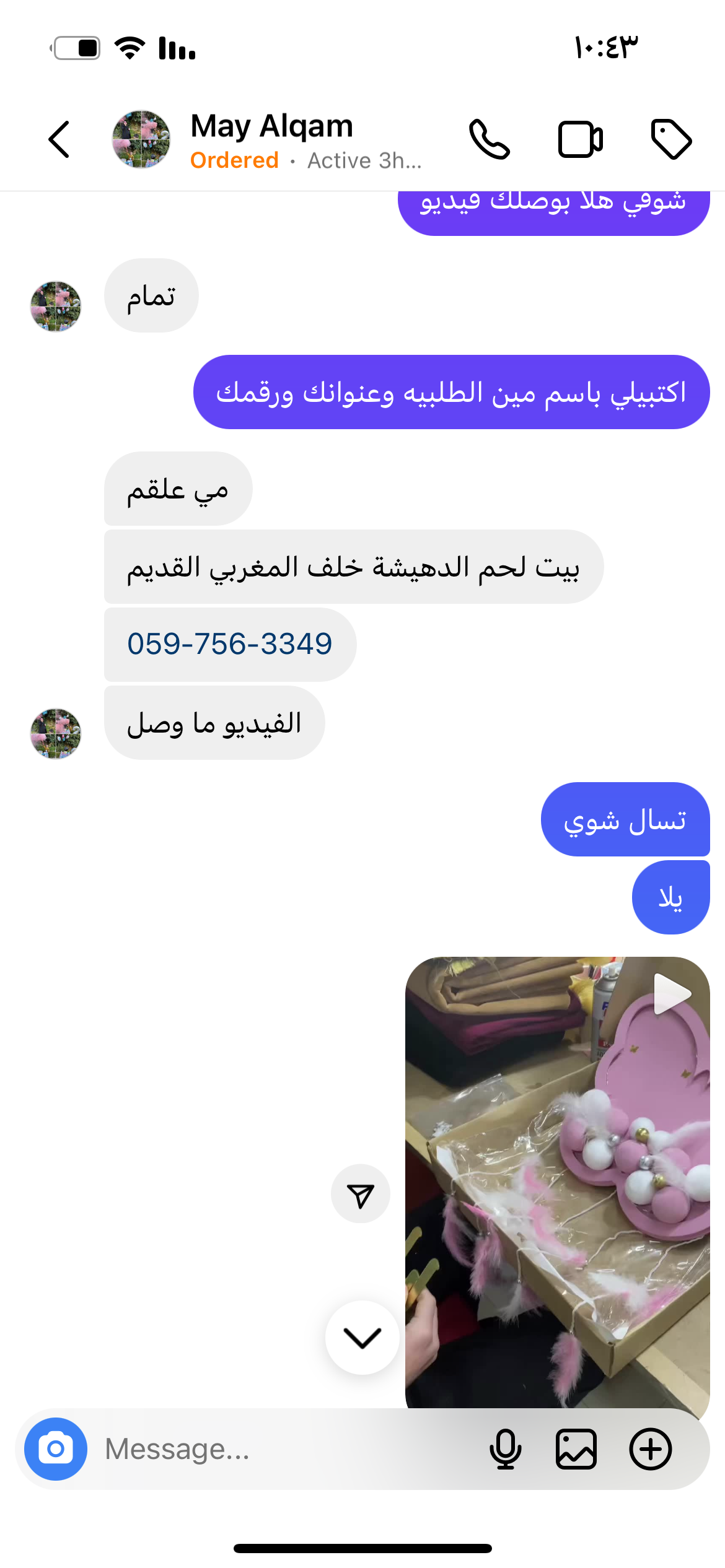This screenshot has height=1568, width=725.
Task: Record a voice message with microphone
Action: 505,1449
